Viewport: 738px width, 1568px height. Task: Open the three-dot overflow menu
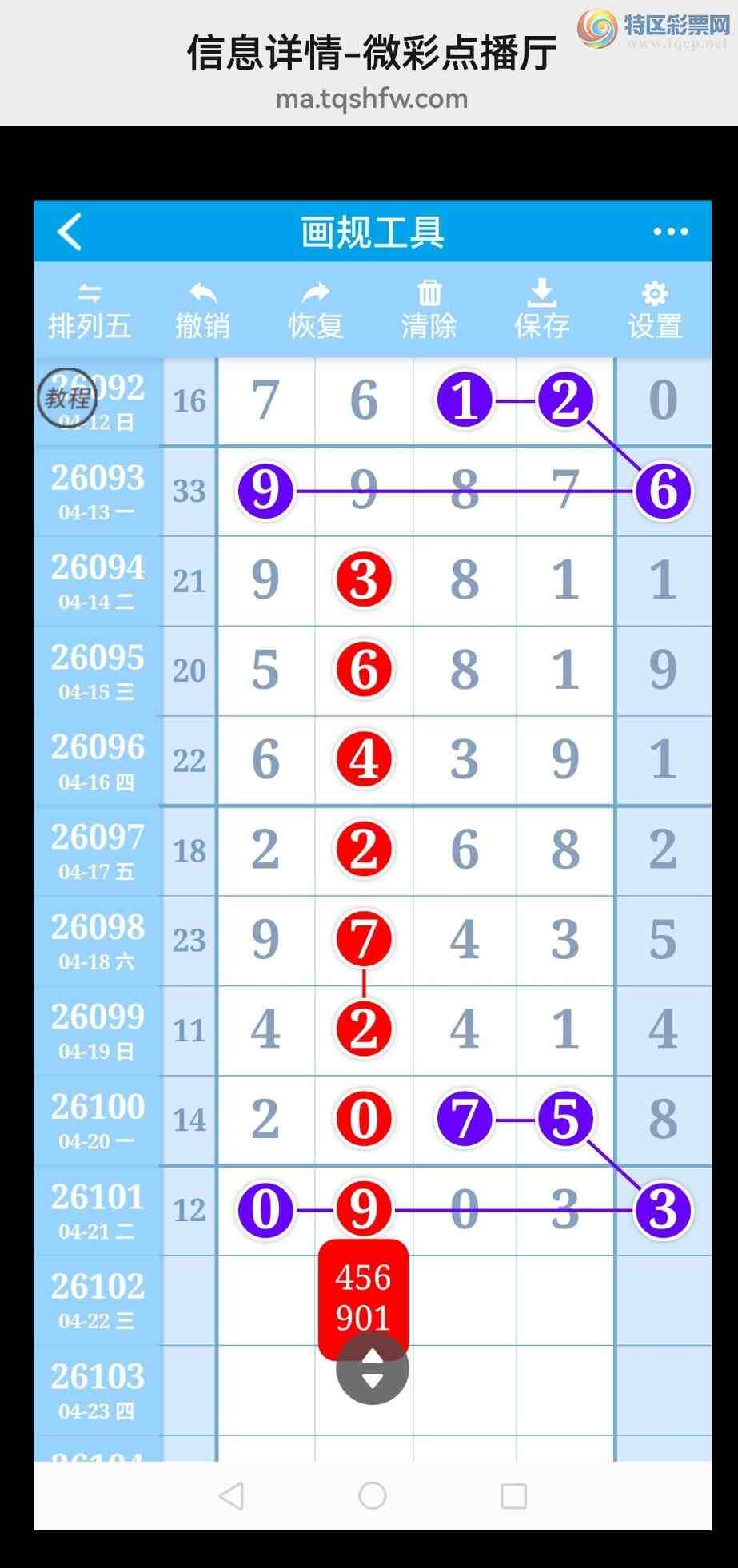tap(670, 232)
